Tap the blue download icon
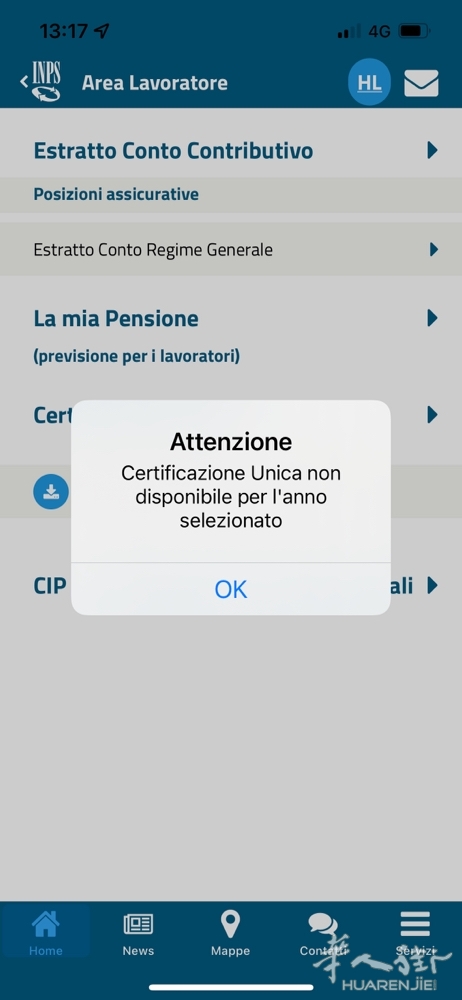Screen dimensions: 462x1000 [x=51, y=492]
